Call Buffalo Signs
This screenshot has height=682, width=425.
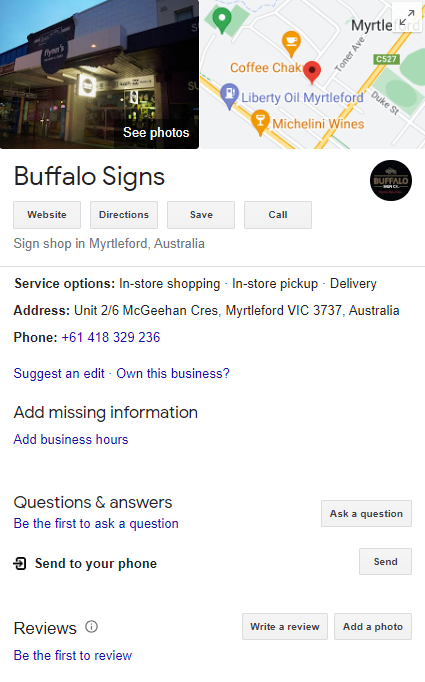pos(278,215)
